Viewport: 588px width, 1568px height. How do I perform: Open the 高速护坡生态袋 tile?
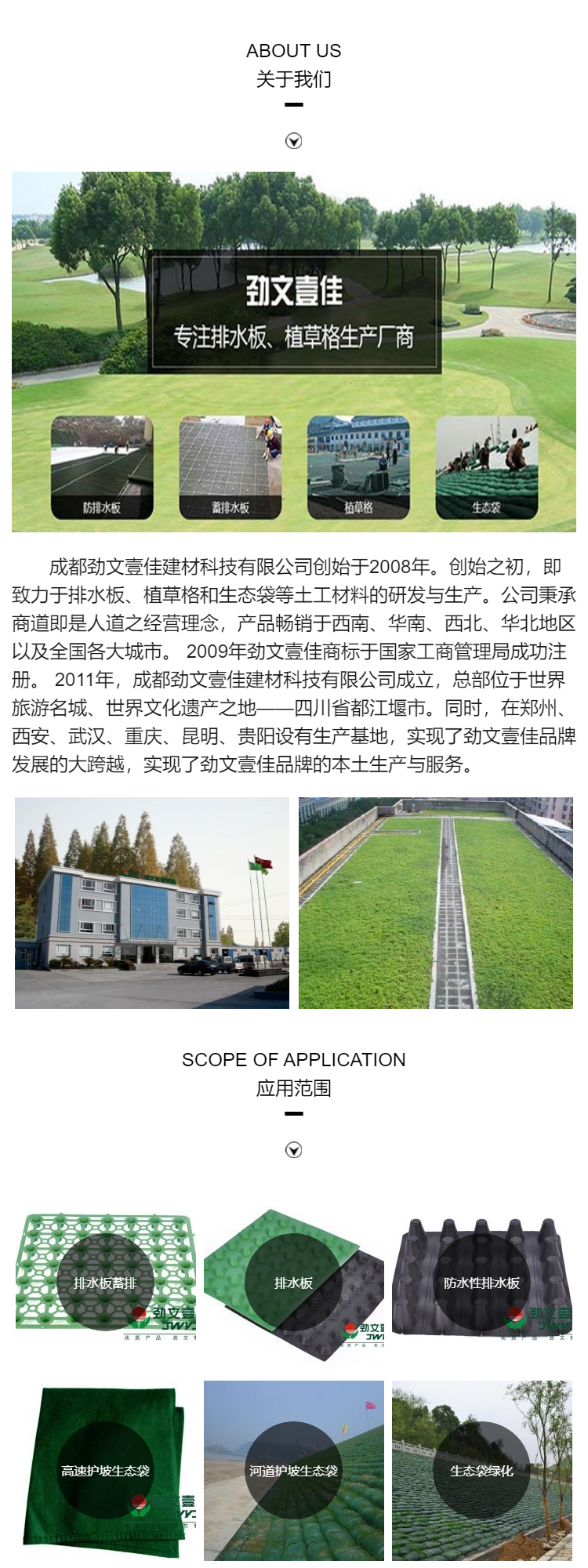pos(105,1471)
